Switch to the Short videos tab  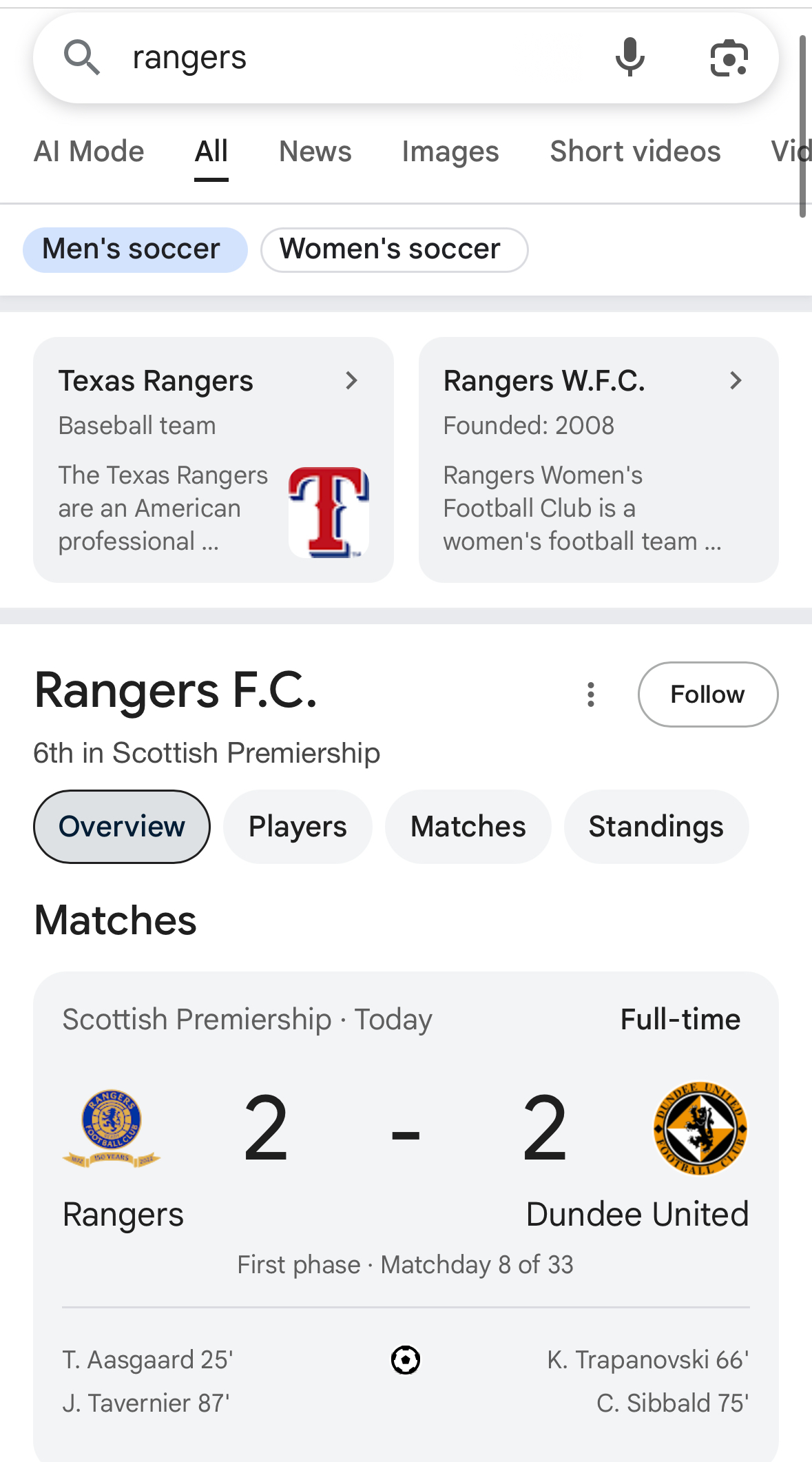tap(635, 152)
